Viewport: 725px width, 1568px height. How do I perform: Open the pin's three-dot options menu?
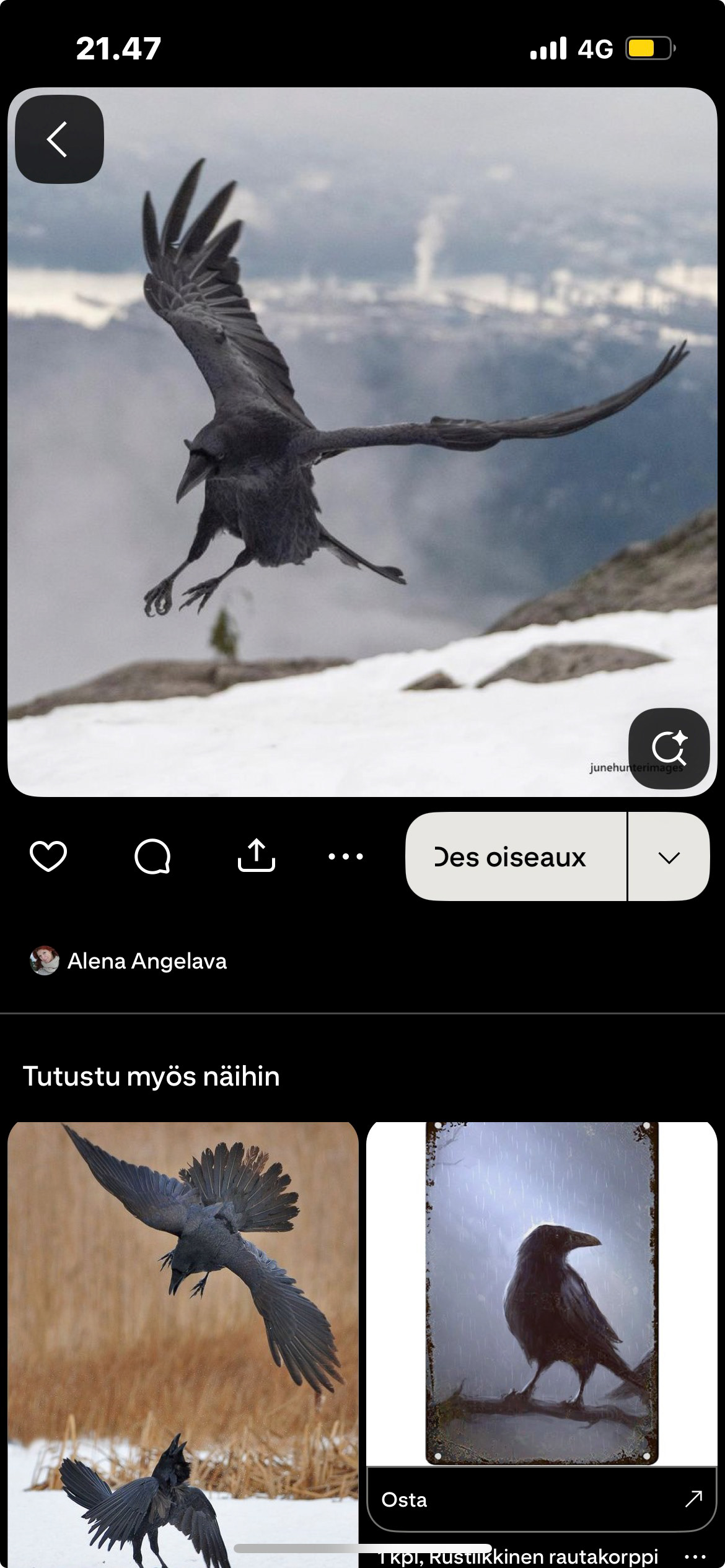pos(346,856)
